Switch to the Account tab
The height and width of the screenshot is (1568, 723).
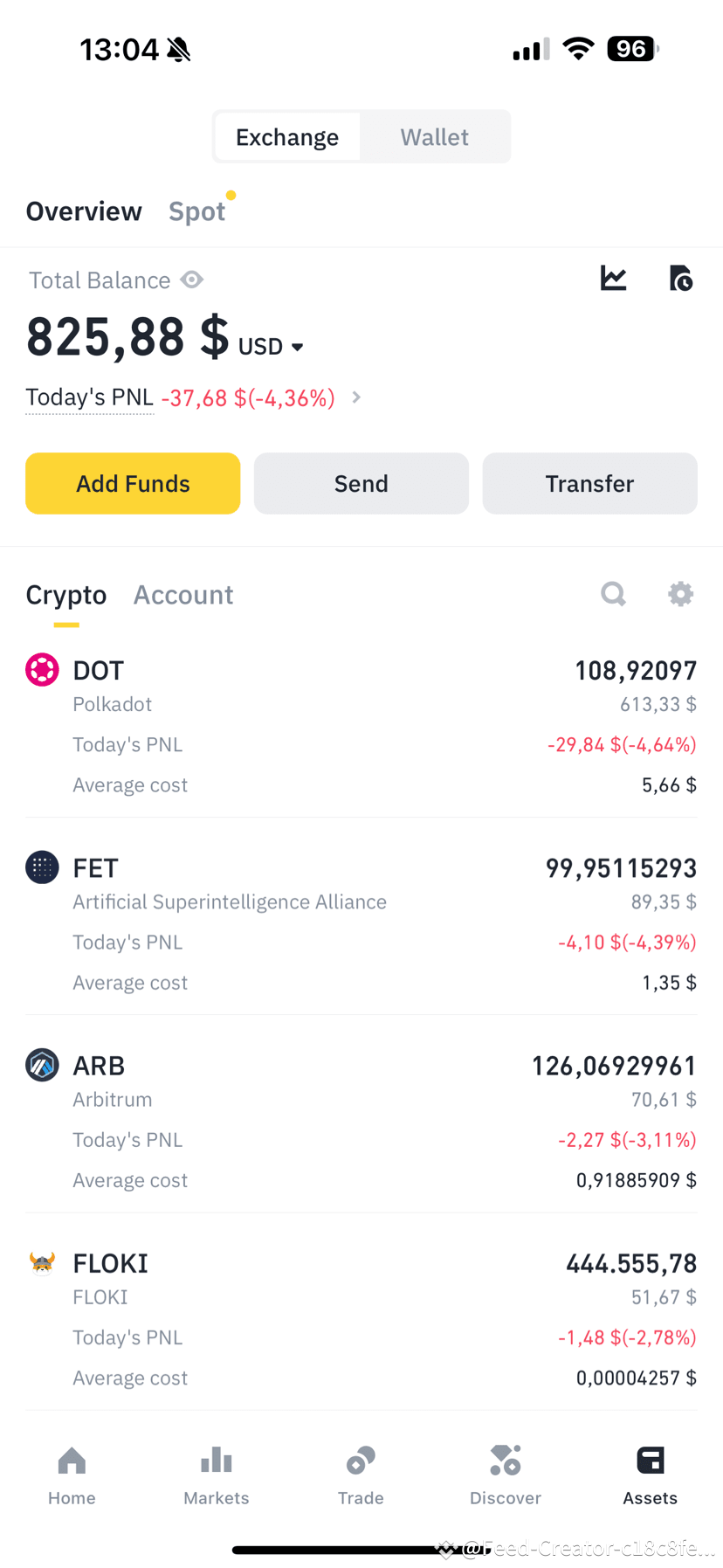(x=183, y=594)
